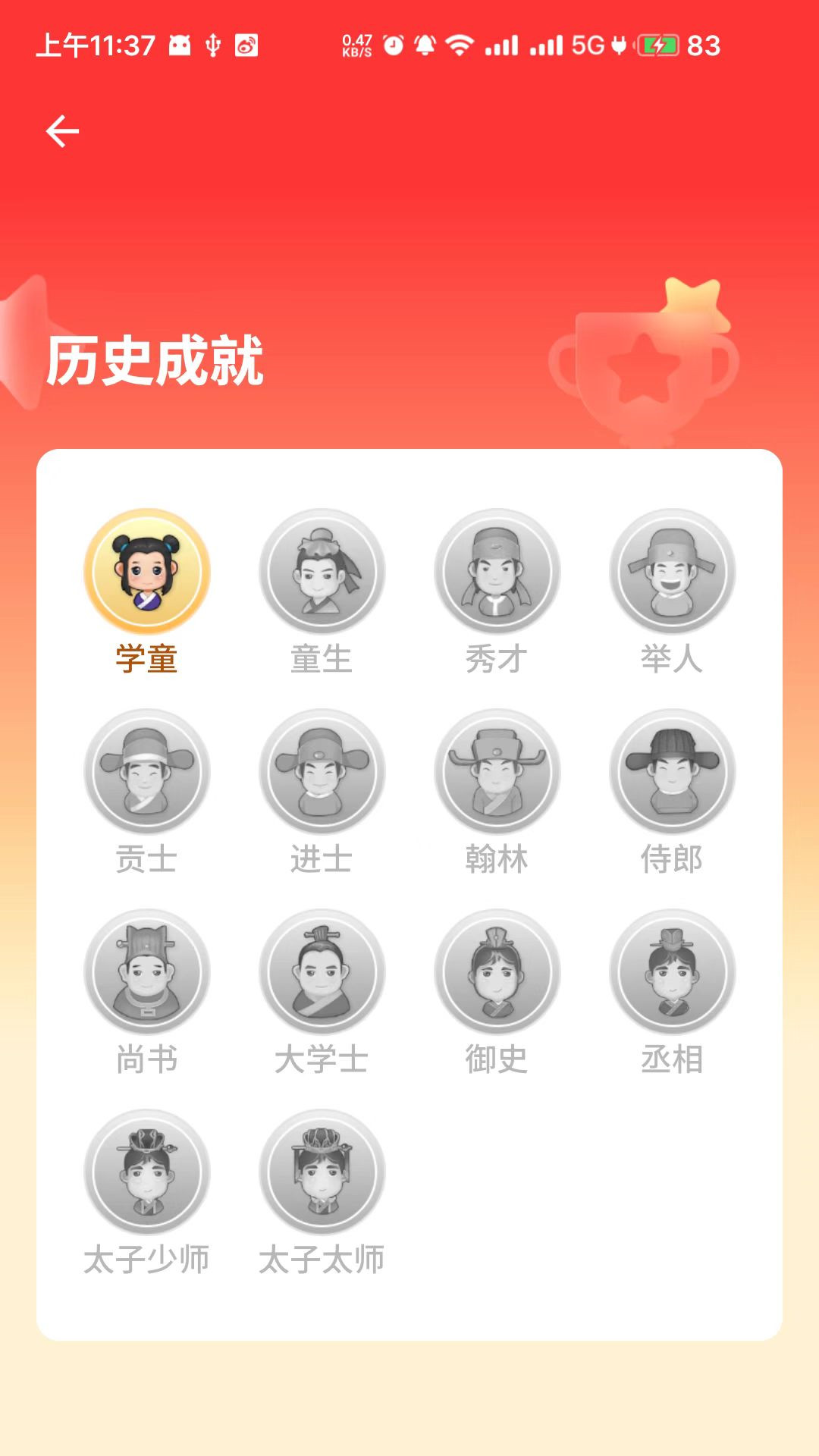View the 御史 achievement badge
819x1456 pixels.
click(x=497, y=972)
